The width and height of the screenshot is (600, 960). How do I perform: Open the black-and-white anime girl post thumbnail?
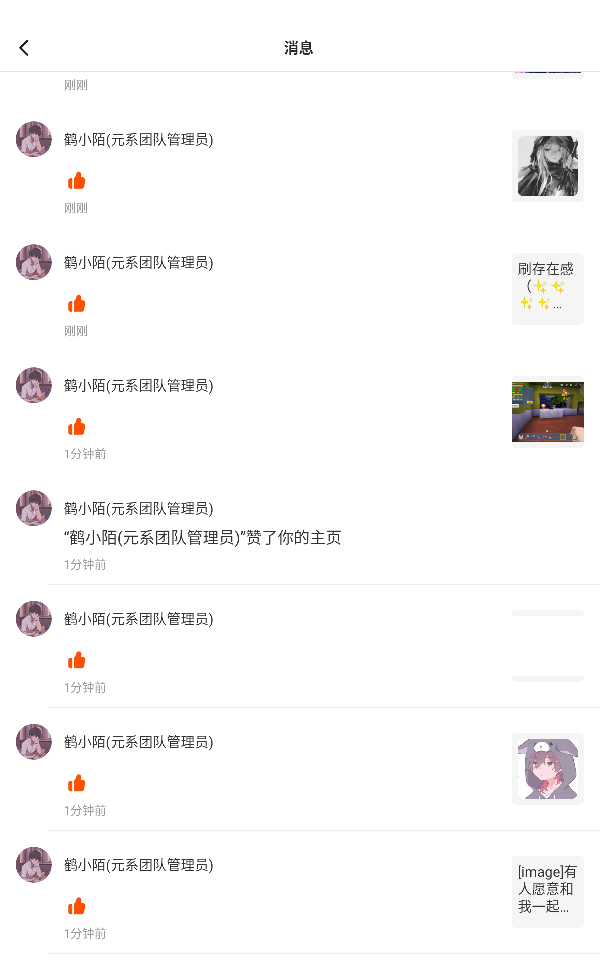point(547,166)
